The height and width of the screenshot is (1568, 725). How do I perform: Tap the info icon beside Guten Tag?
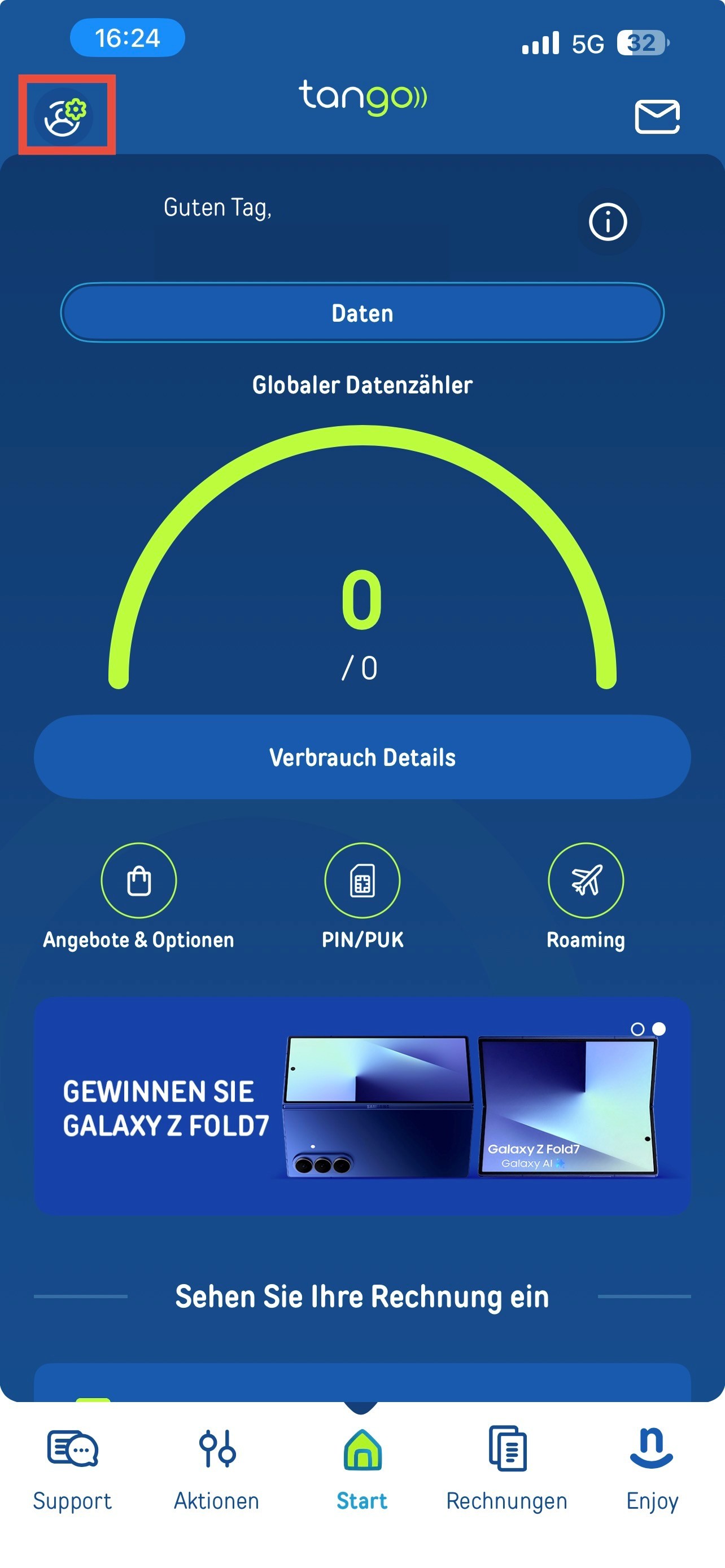pyautogui.click(x=608, y=222)
